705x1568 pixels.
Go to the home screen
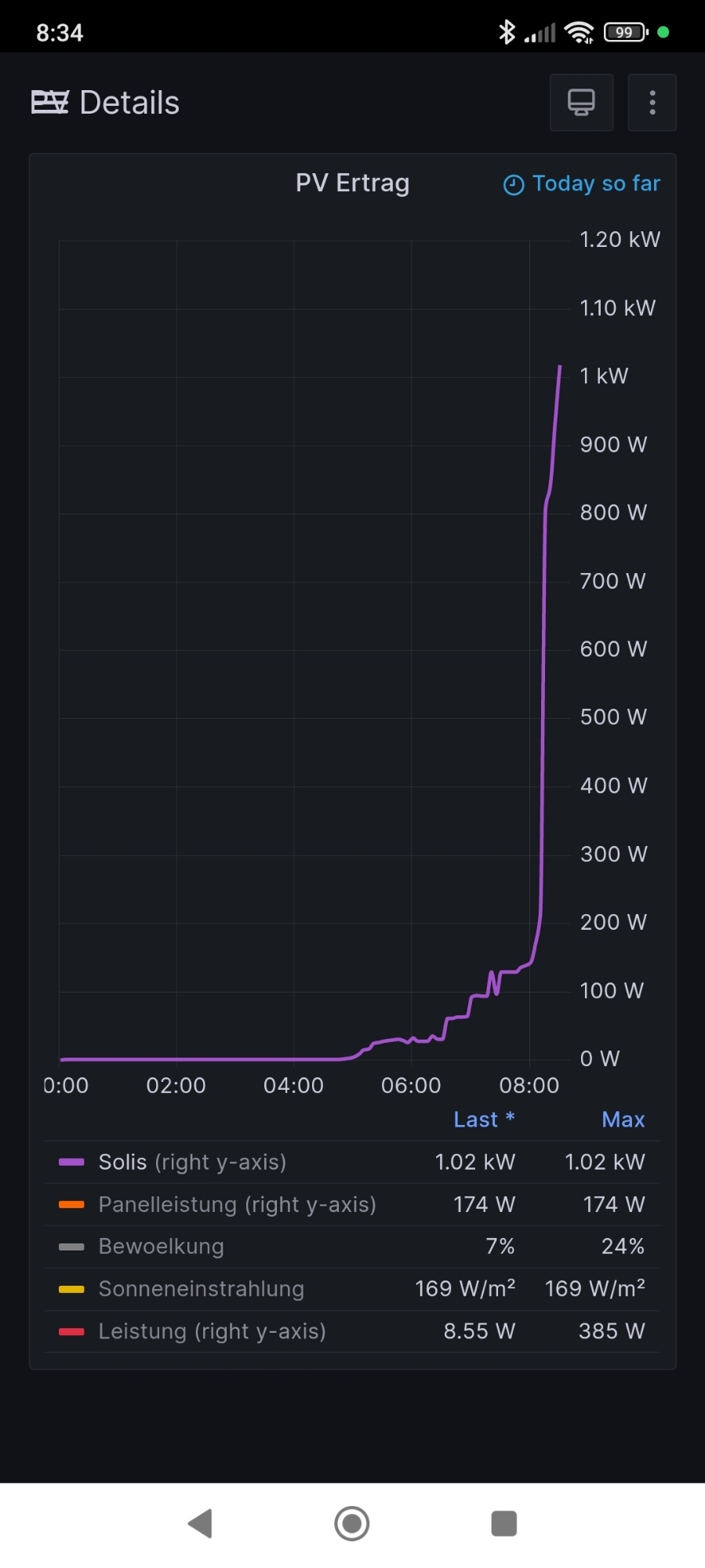pos(352,1523)
